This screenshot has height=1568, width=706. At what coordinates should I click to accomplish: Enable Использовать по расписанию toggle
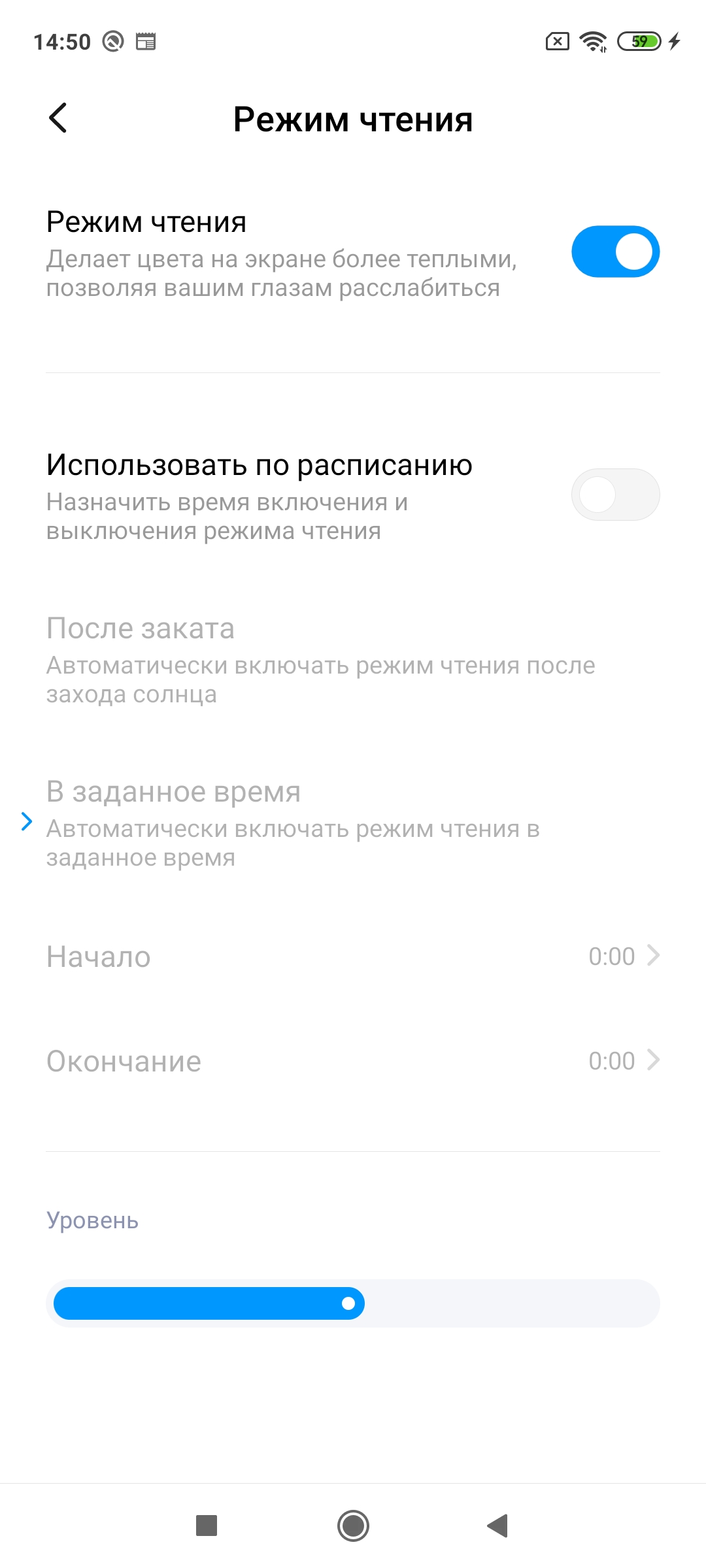point(615,495)
